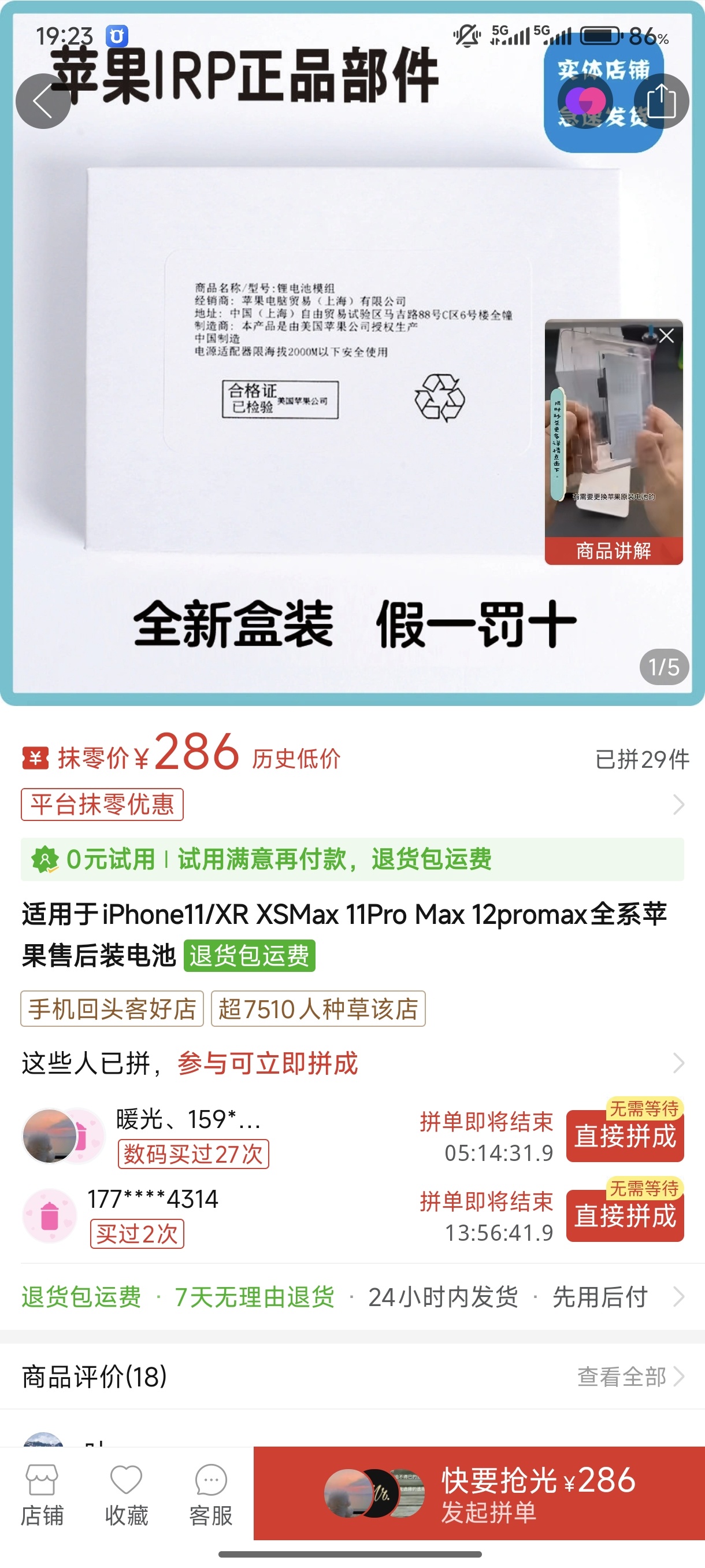The image size is (705, 1568).
Task: Expand the 这些人已拼 group list
Action: point(678,1063)
